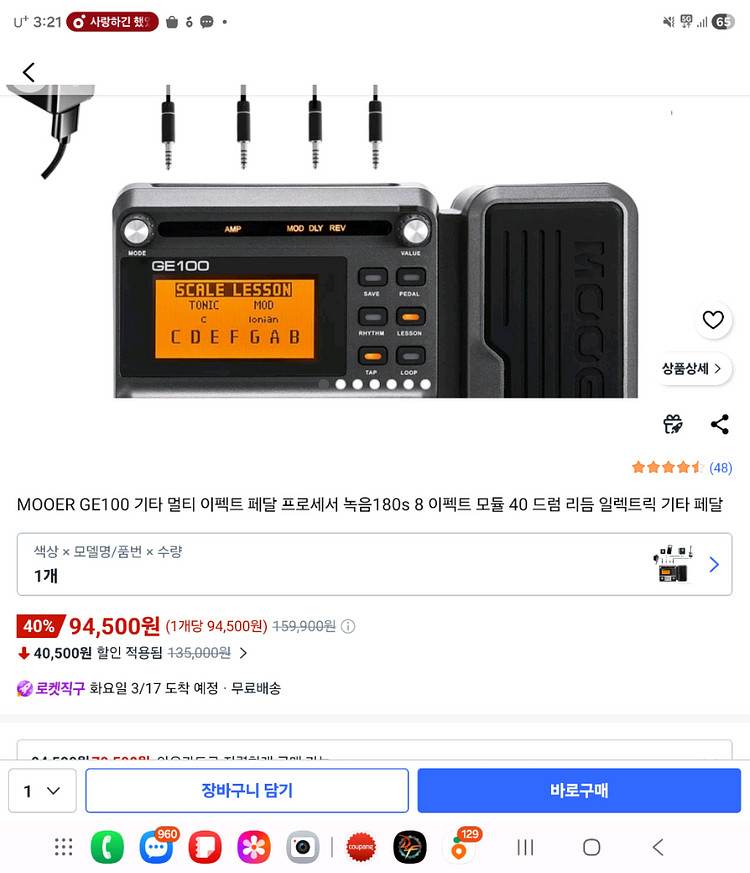The image size is (750, 873).
Task: Share this product
Action: point(720,424)
